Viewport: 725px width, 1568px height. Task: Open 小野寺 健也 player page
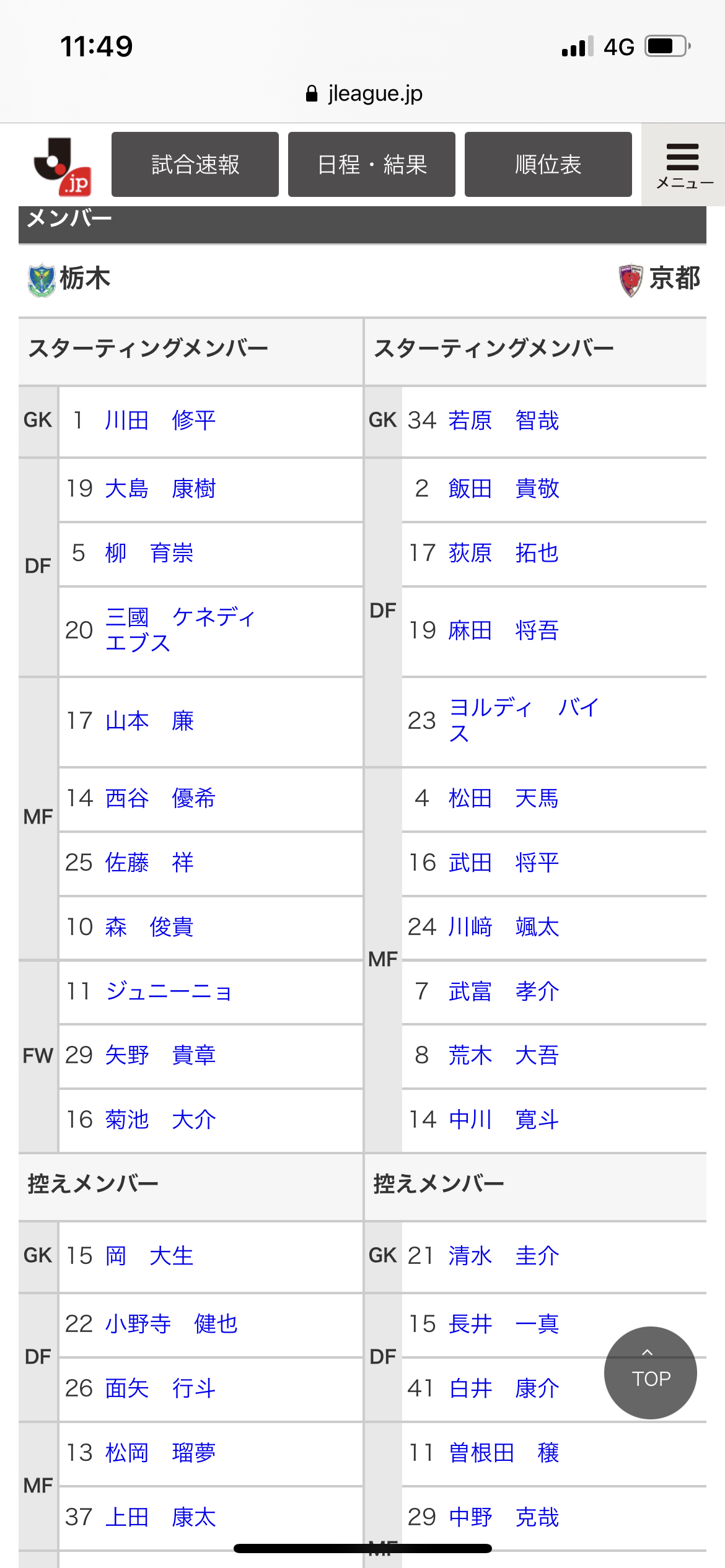pyautogui.click(x=172, y=1324)
